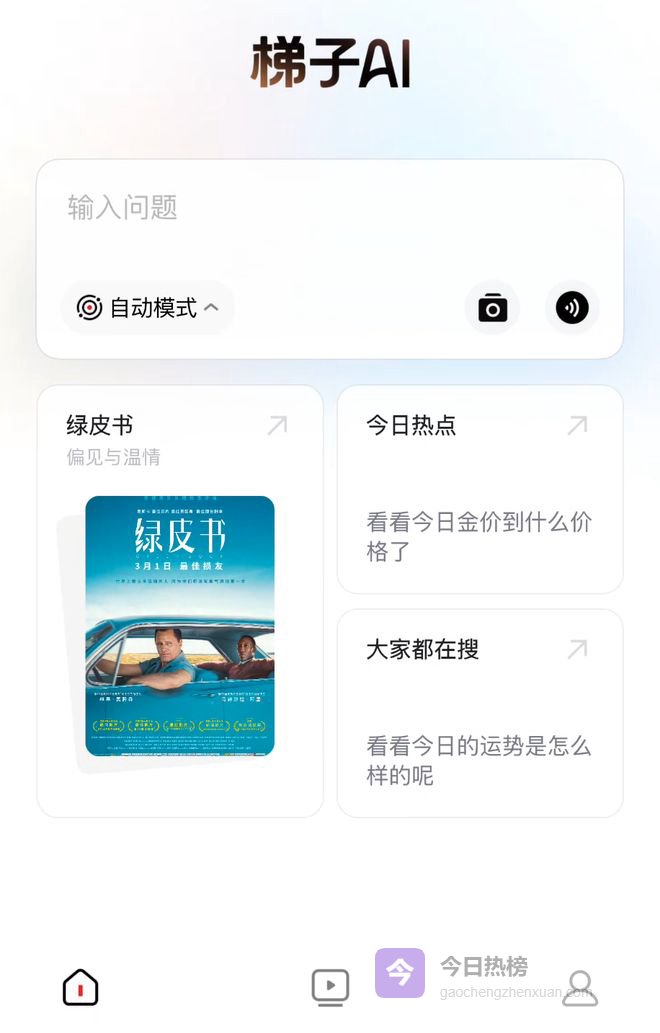Open the 今日热点 gold price card

coord(480,490)
